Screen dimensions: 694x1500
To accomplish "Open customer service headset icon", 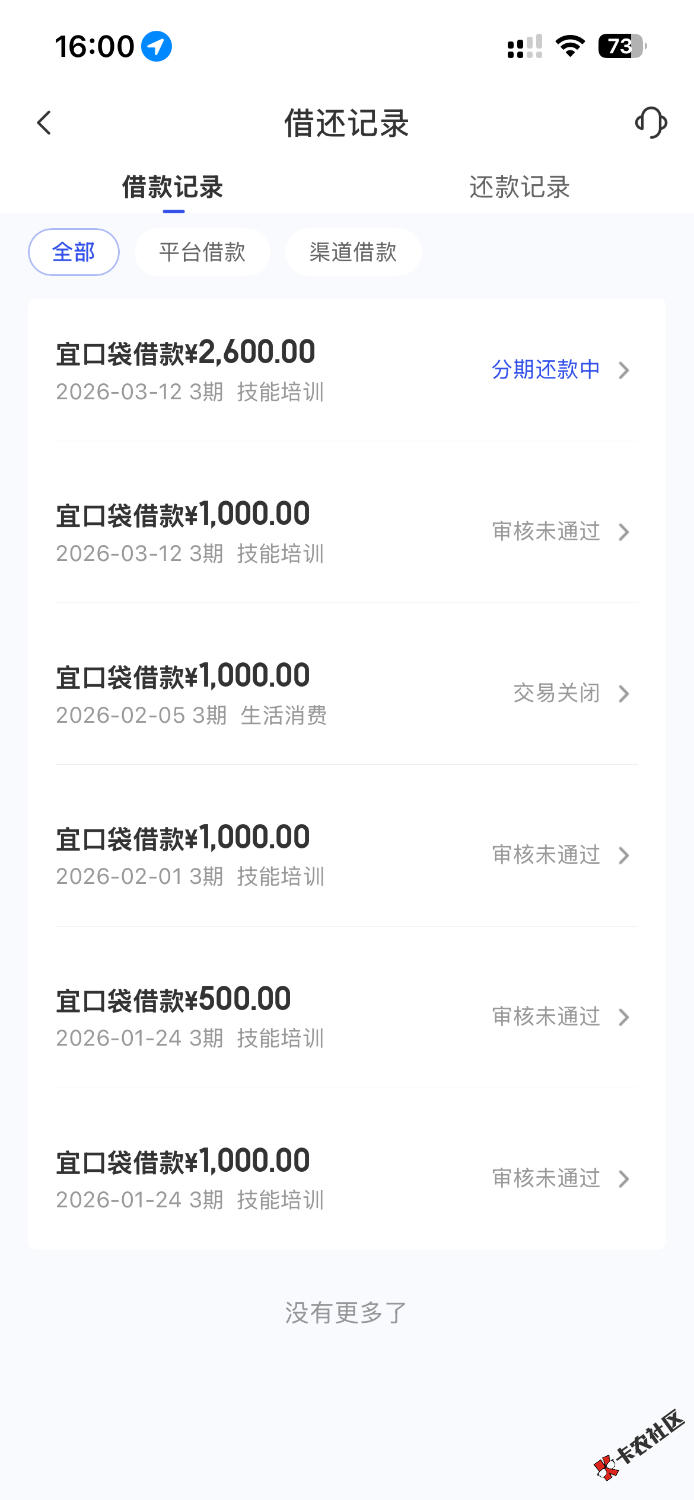I will point(651,123).
